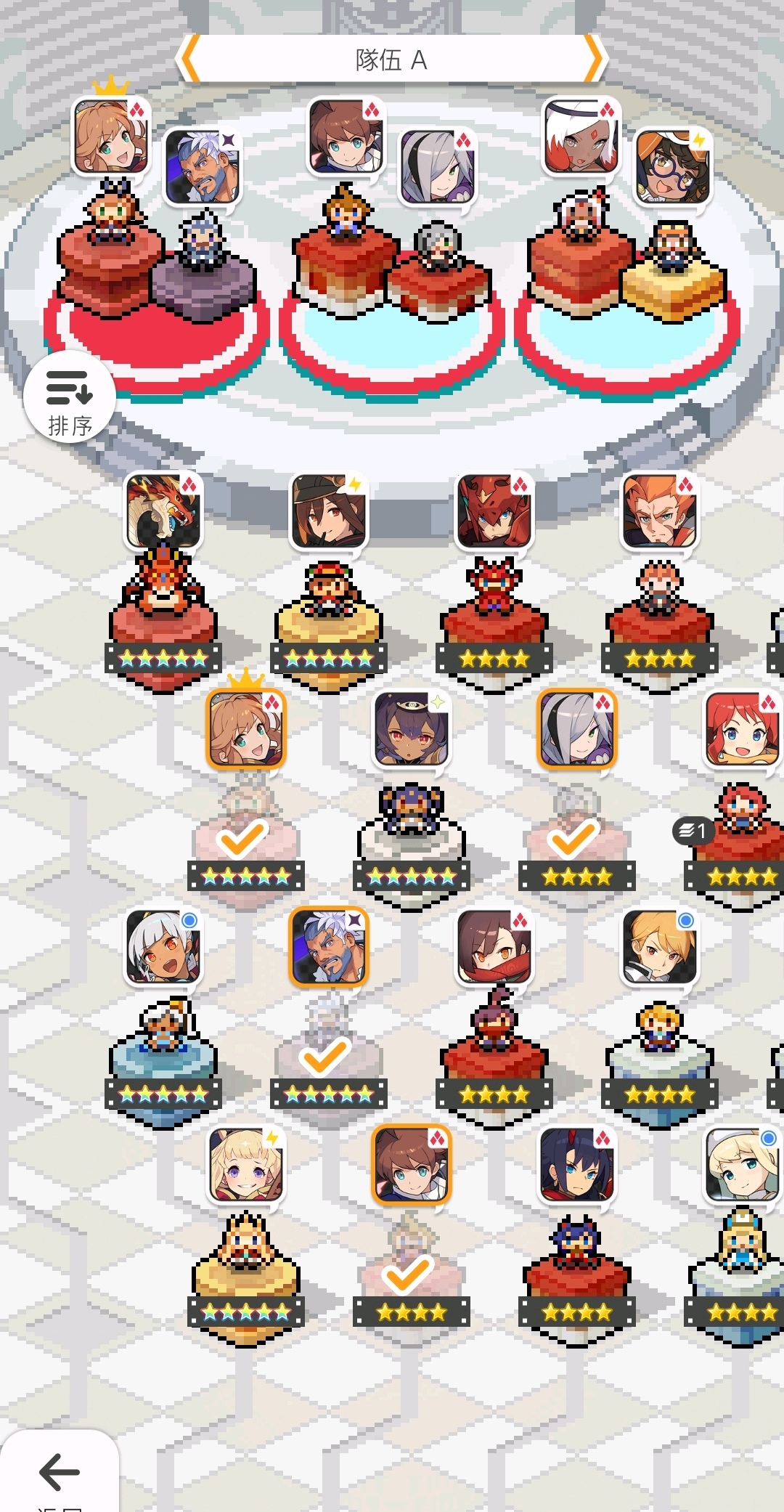Select the brown-haired hero with the cap
Screen dimensions: 784x1512
pyautogui.click(x=329, y=511)
